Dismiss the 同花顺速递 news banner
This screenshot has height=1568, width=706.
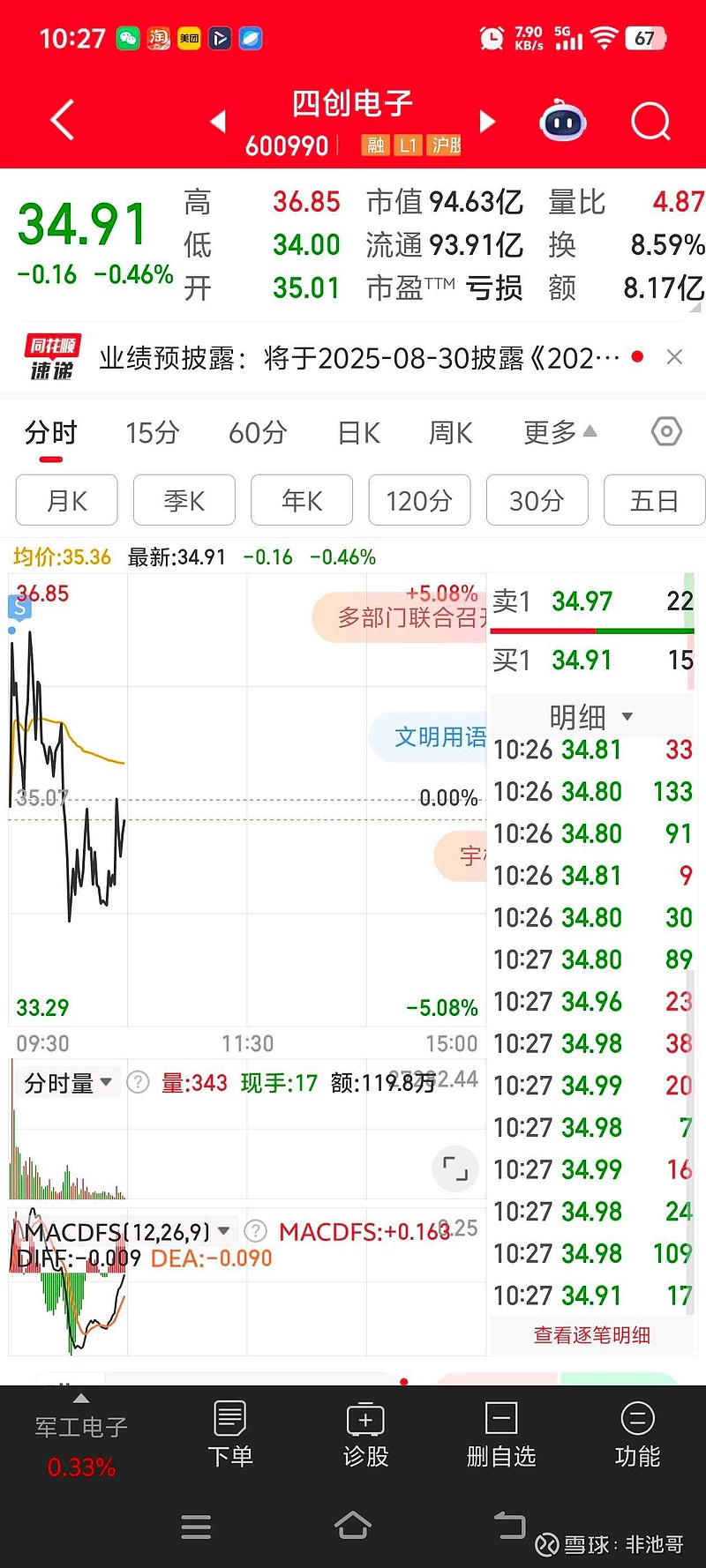tap(674, 357)
